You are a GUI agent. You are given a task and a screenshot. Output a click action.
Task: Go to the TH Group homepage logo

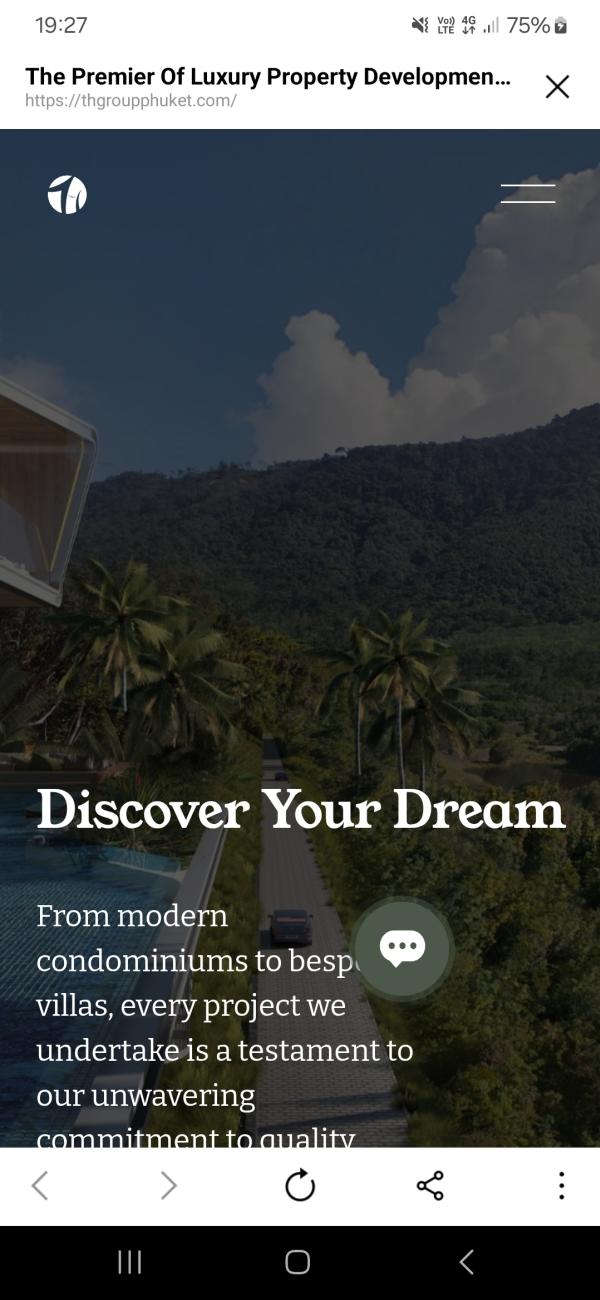pyautogui.click(x=67, y=194)
